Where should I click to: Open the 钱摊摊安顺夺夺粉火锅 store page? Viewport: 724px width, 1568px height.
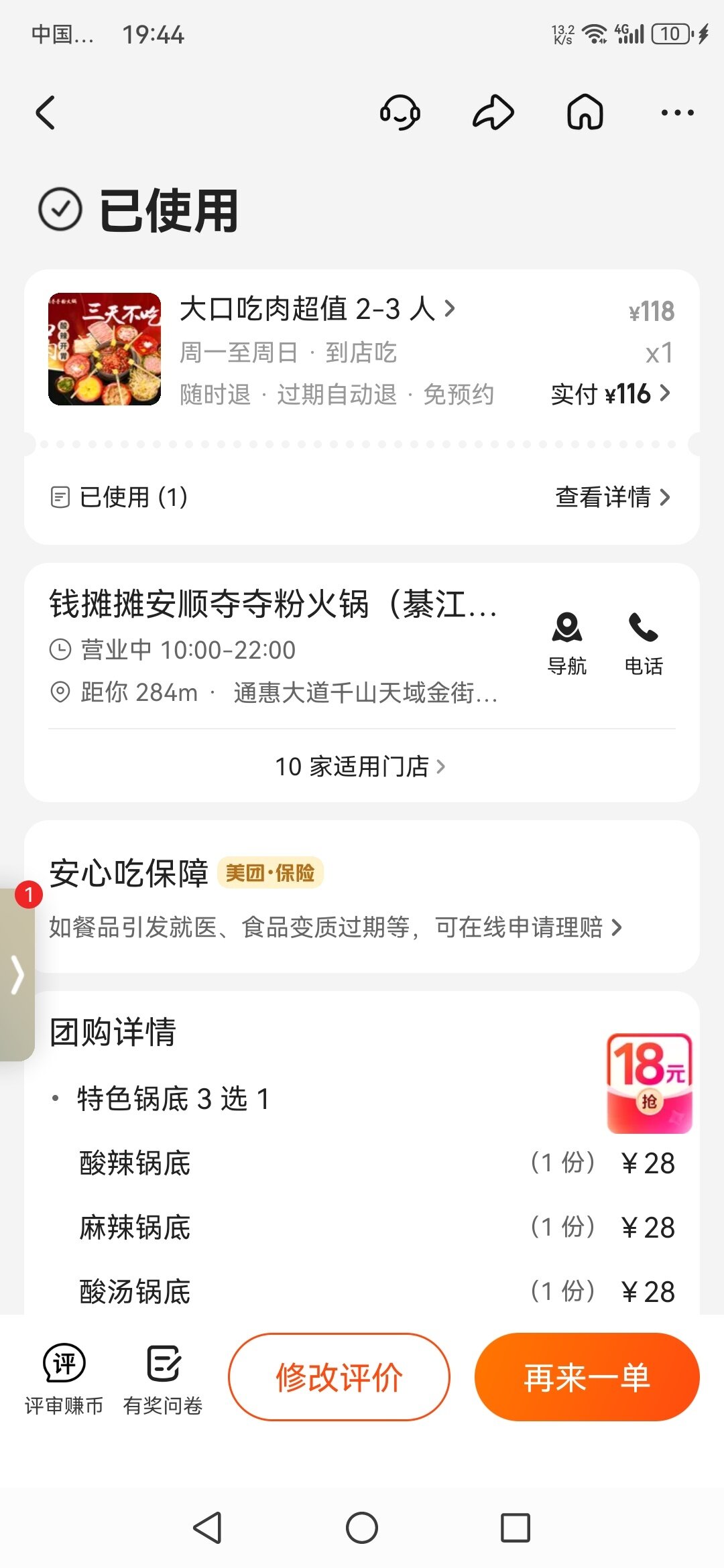273,604
